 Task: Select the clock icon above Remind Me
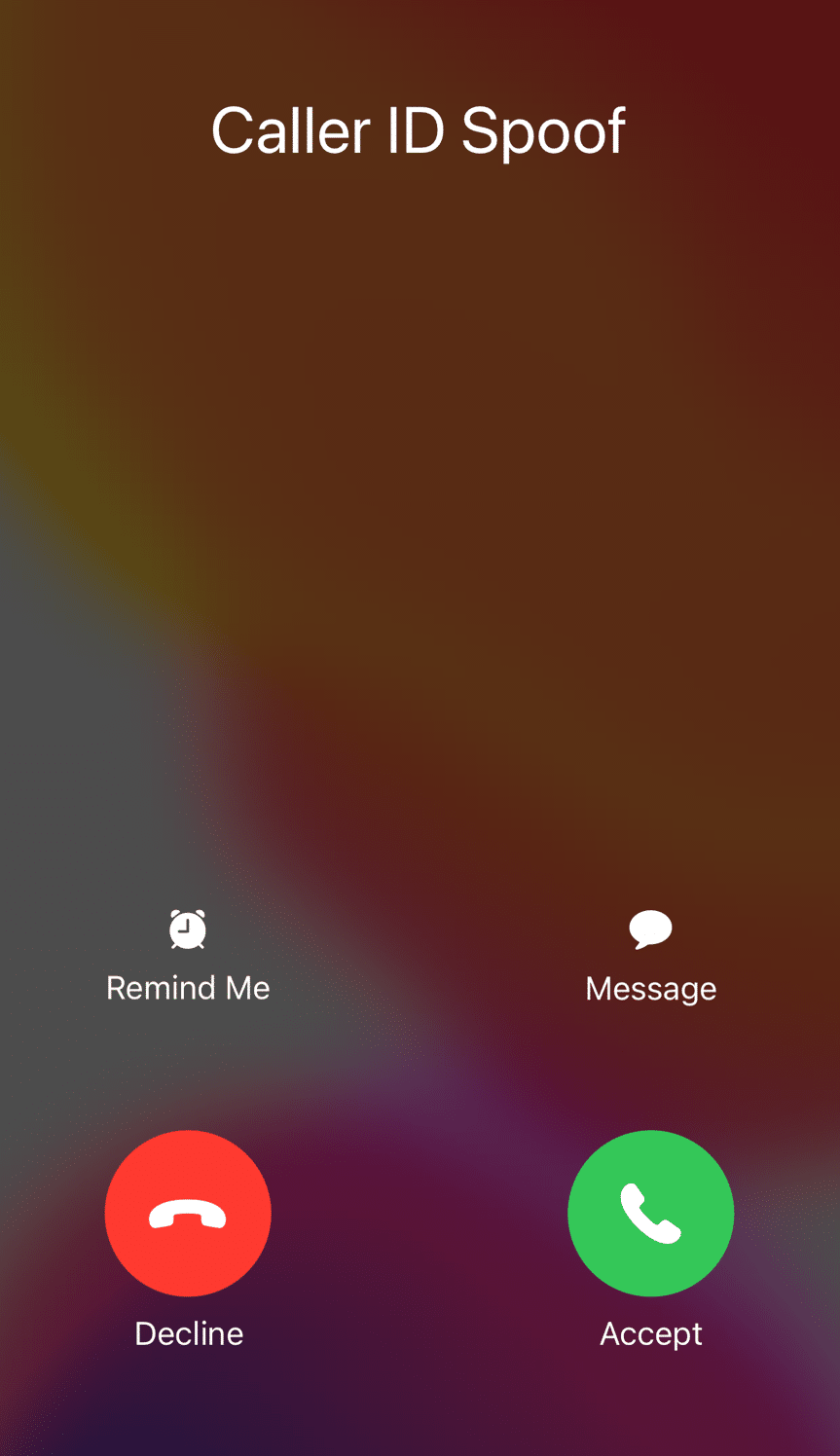(x=188, y=928)
